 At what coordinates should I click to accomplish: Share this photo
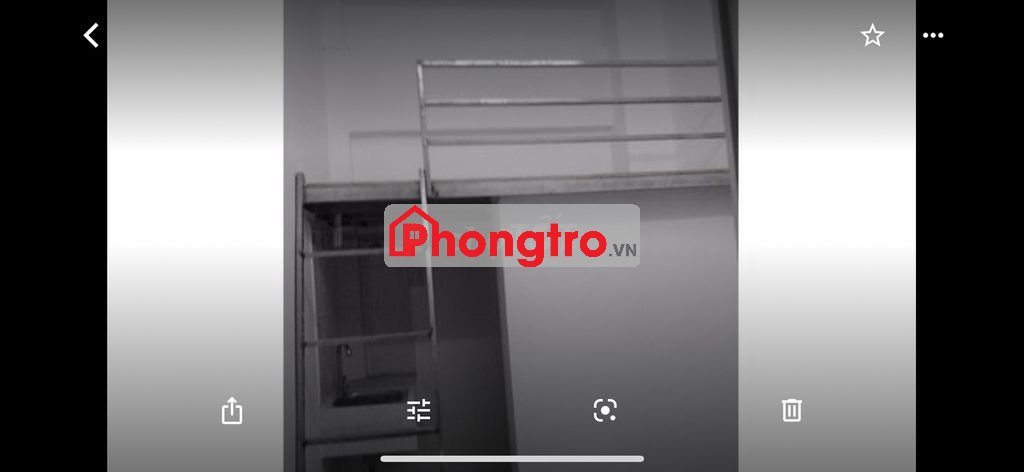point(232,411)
